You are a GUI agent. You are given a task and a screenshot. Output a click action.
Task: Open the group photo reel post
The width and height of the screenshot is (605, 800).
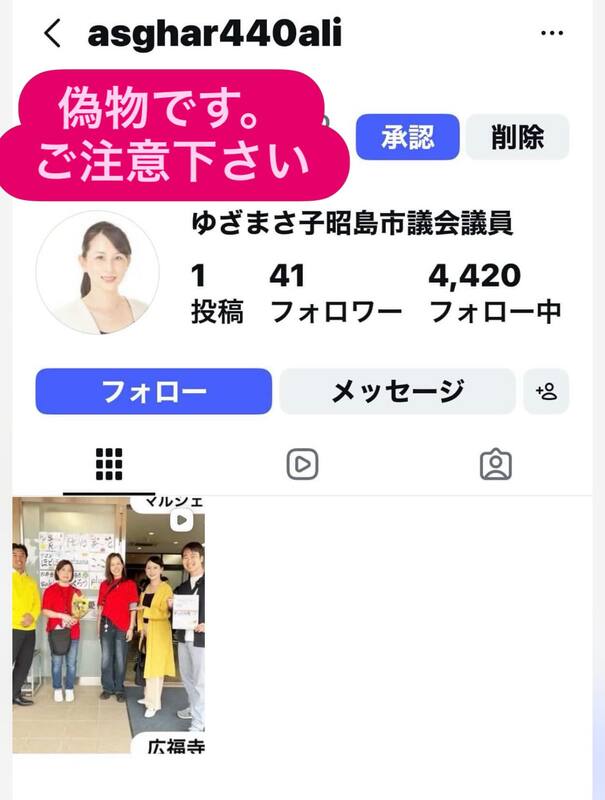[x=109, y=625]
